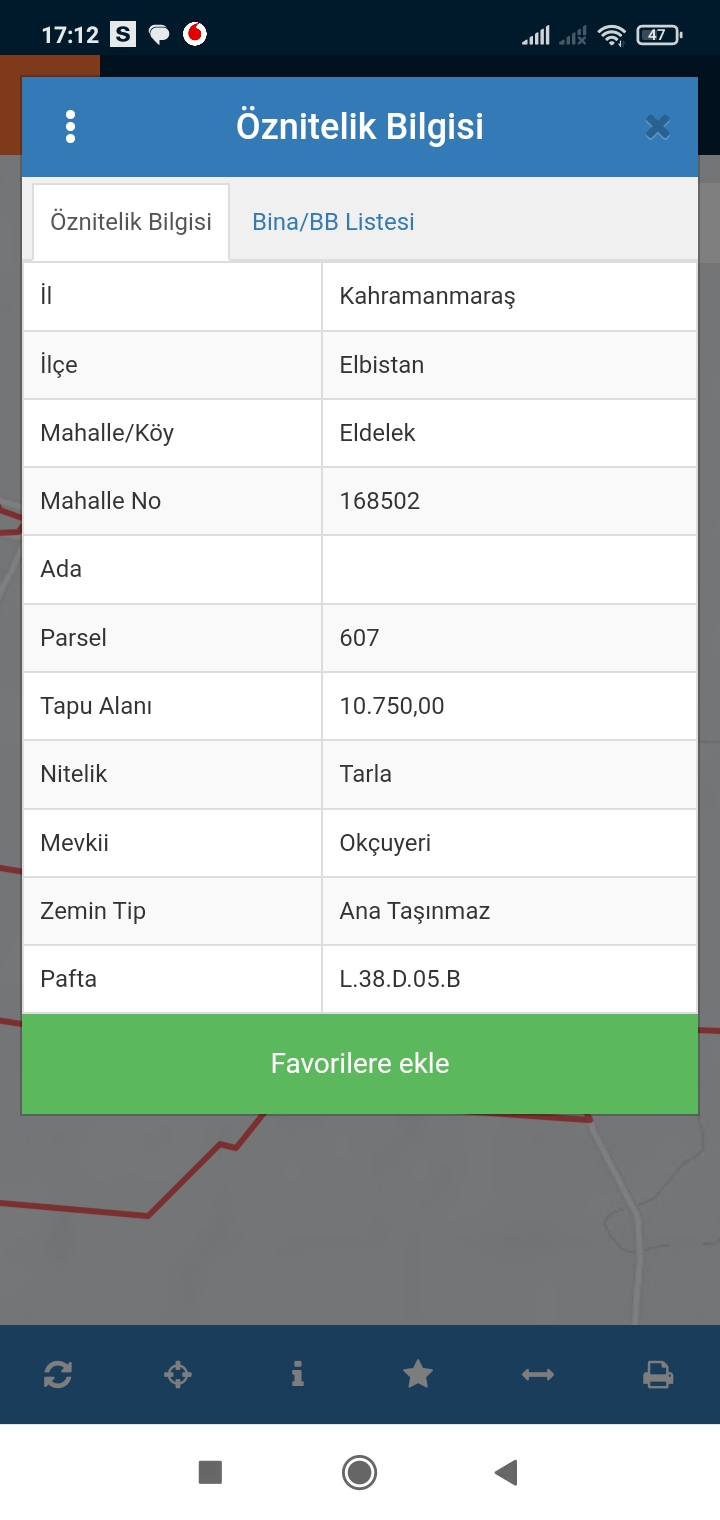Tap the system home button
The image size is (720, 1520).
click(x=359, y=1472)
